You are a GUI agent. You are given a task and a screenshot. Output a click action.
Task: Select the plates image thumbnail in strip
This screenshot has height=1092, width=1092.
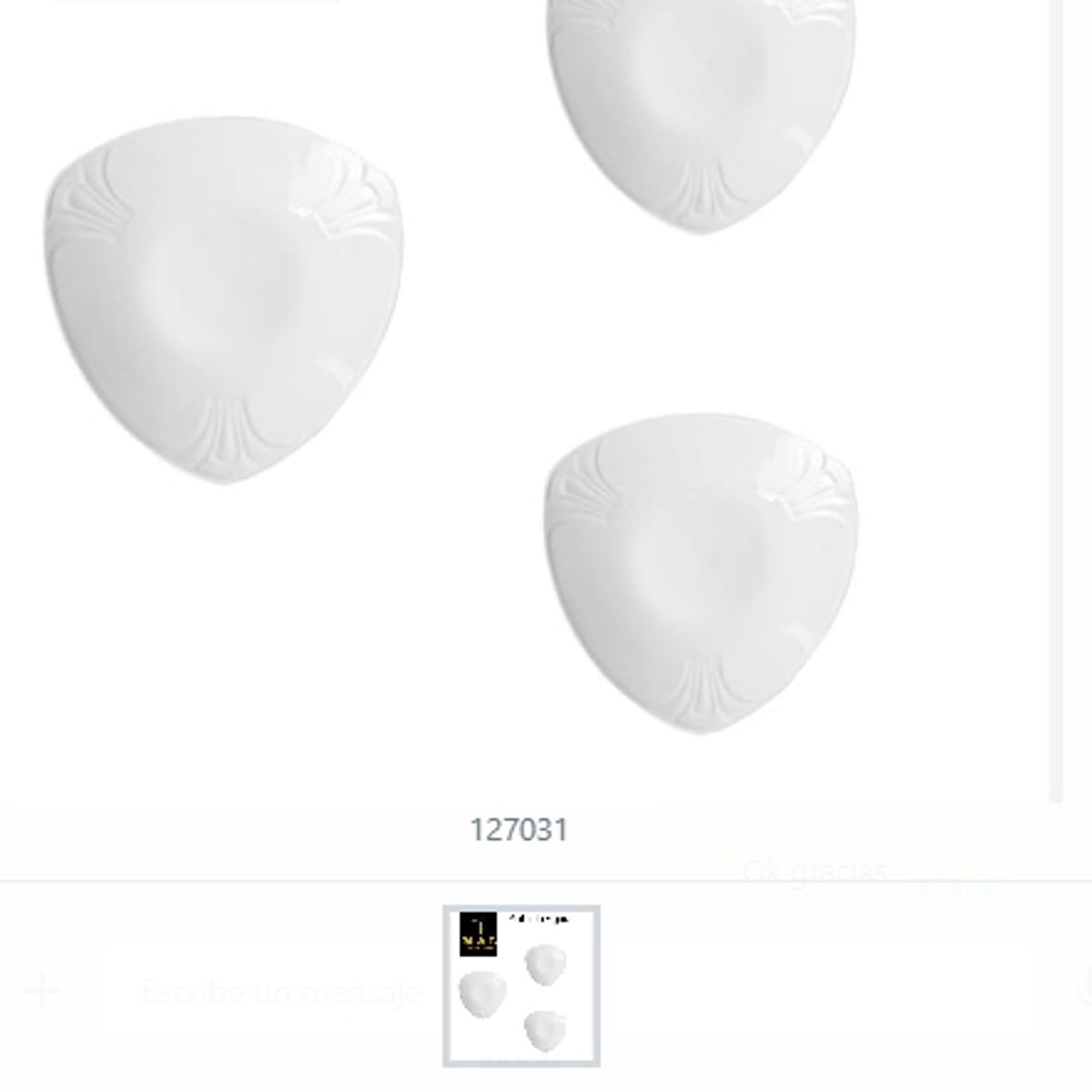tap(521, 986)
